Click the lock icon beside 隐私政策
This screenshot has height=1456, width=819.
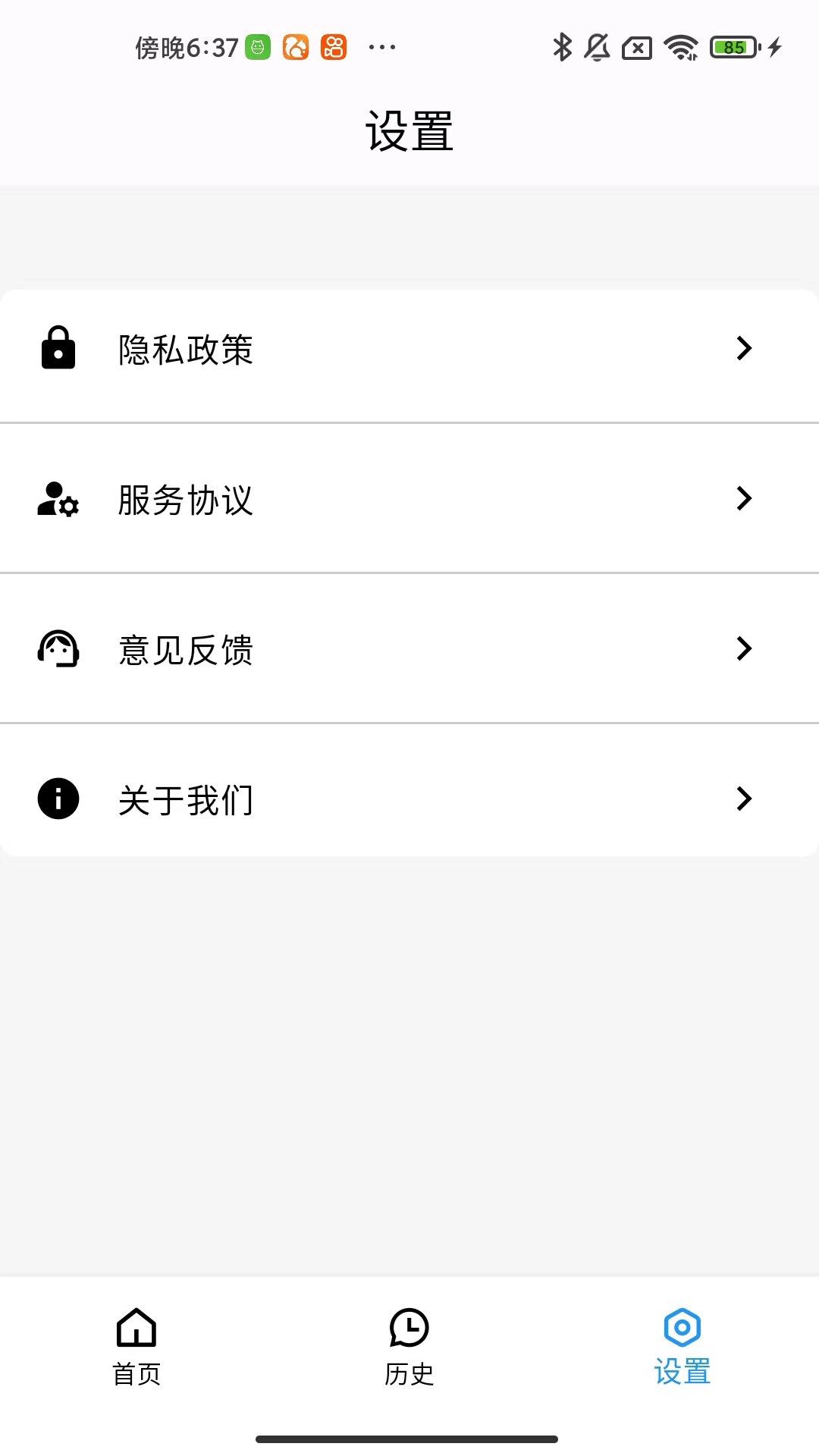tap(58, 350)
